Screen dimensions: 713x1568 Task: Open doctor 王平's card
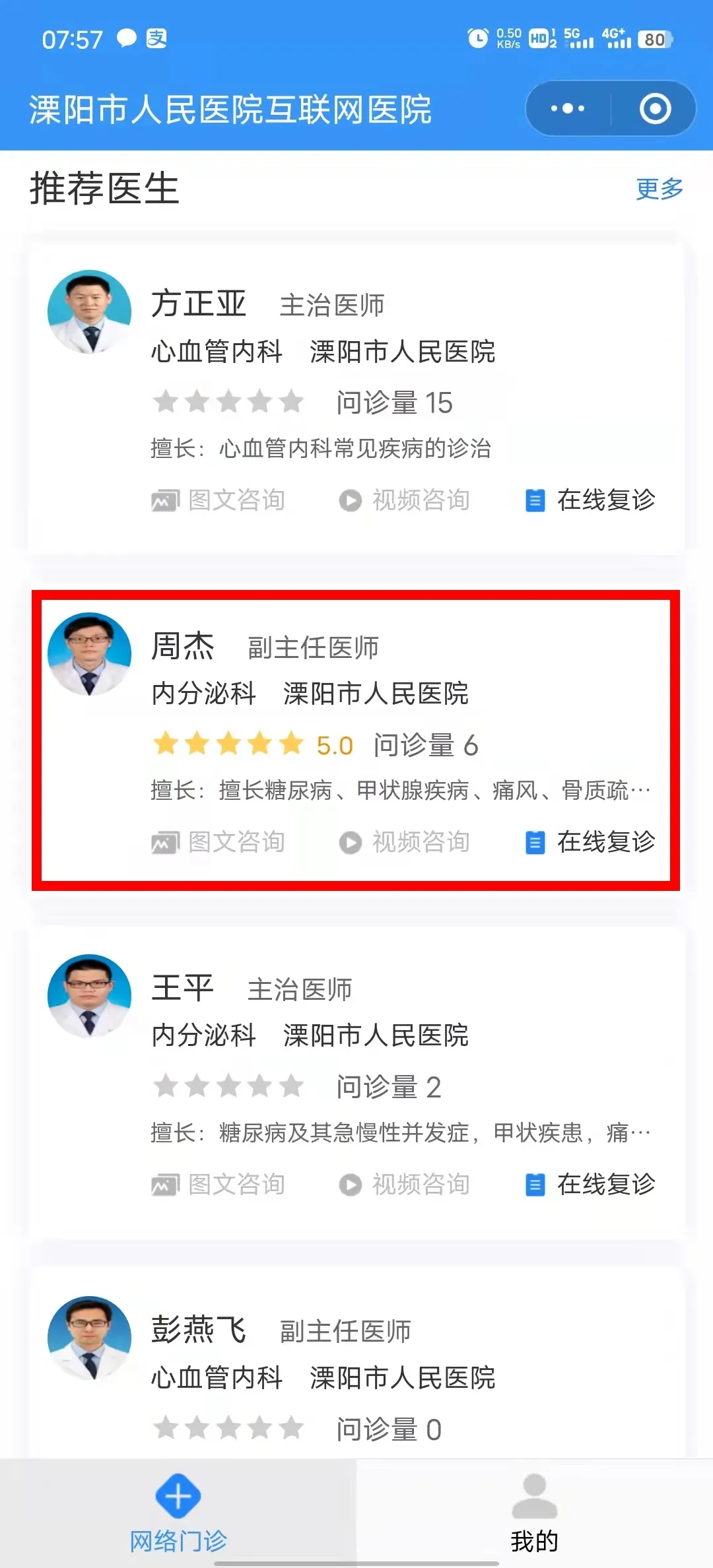tap(356, 1083)
